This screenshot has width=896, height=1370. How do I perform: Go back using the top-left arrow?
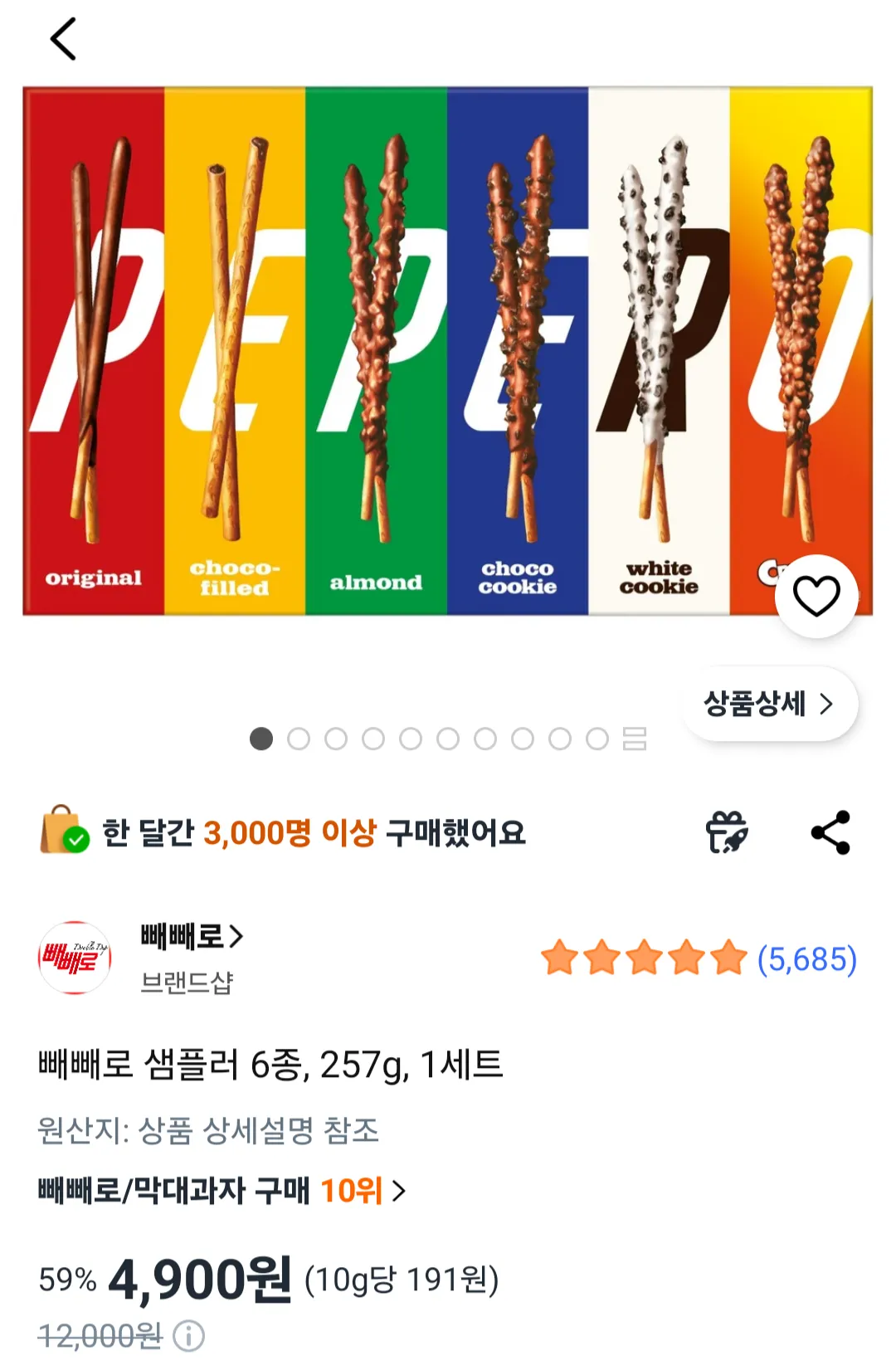(x=63, y=39)
